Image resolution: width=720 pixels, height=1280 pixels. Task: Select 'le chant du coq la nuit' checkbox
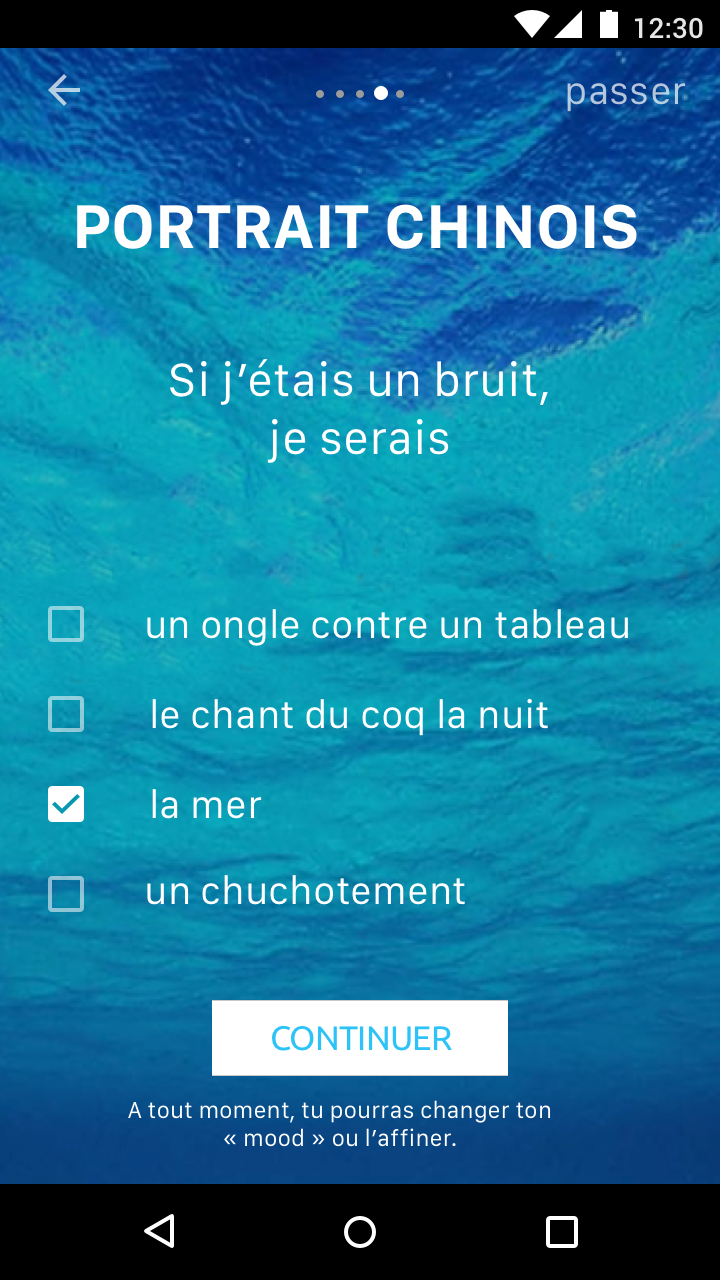pyautogui.click(x=66, y=715)
